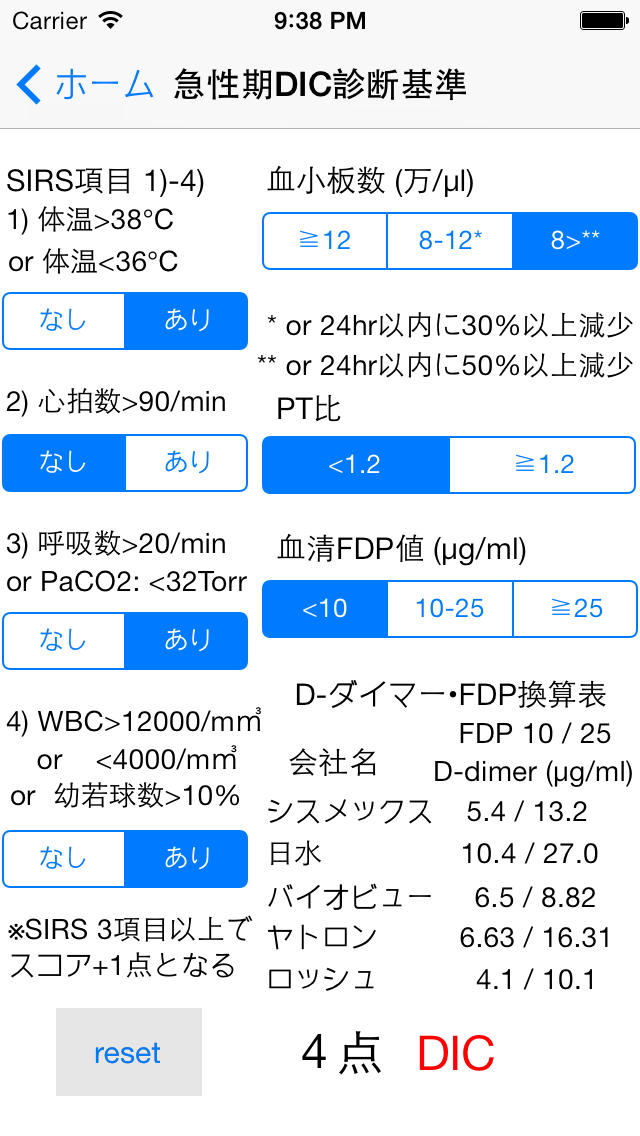Image resolution: width=640 pixels, height=1136 pixels.
Task: Set 呼吸数>20/min to あり
Action: pos(186,640)
